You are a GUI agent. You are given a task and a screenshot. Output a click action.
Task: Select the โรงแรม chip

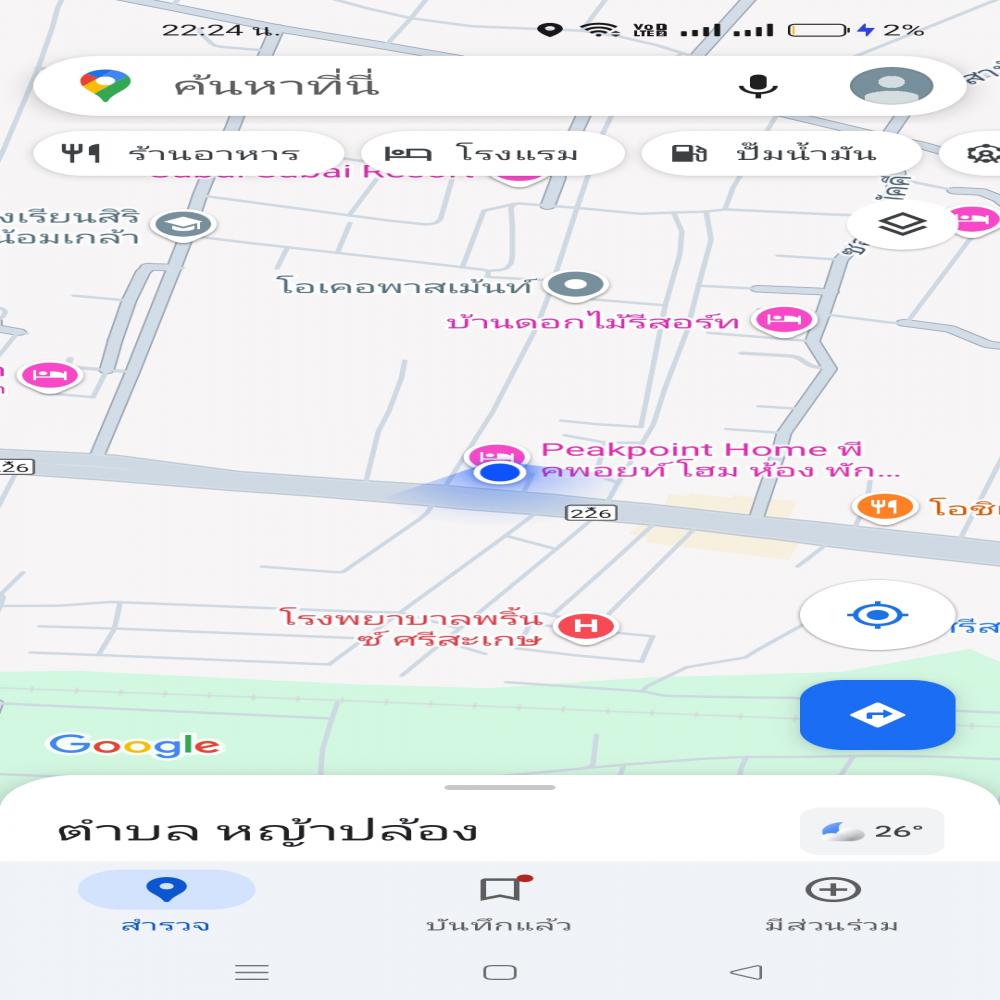pyautogui.click(x=492, y=154)
